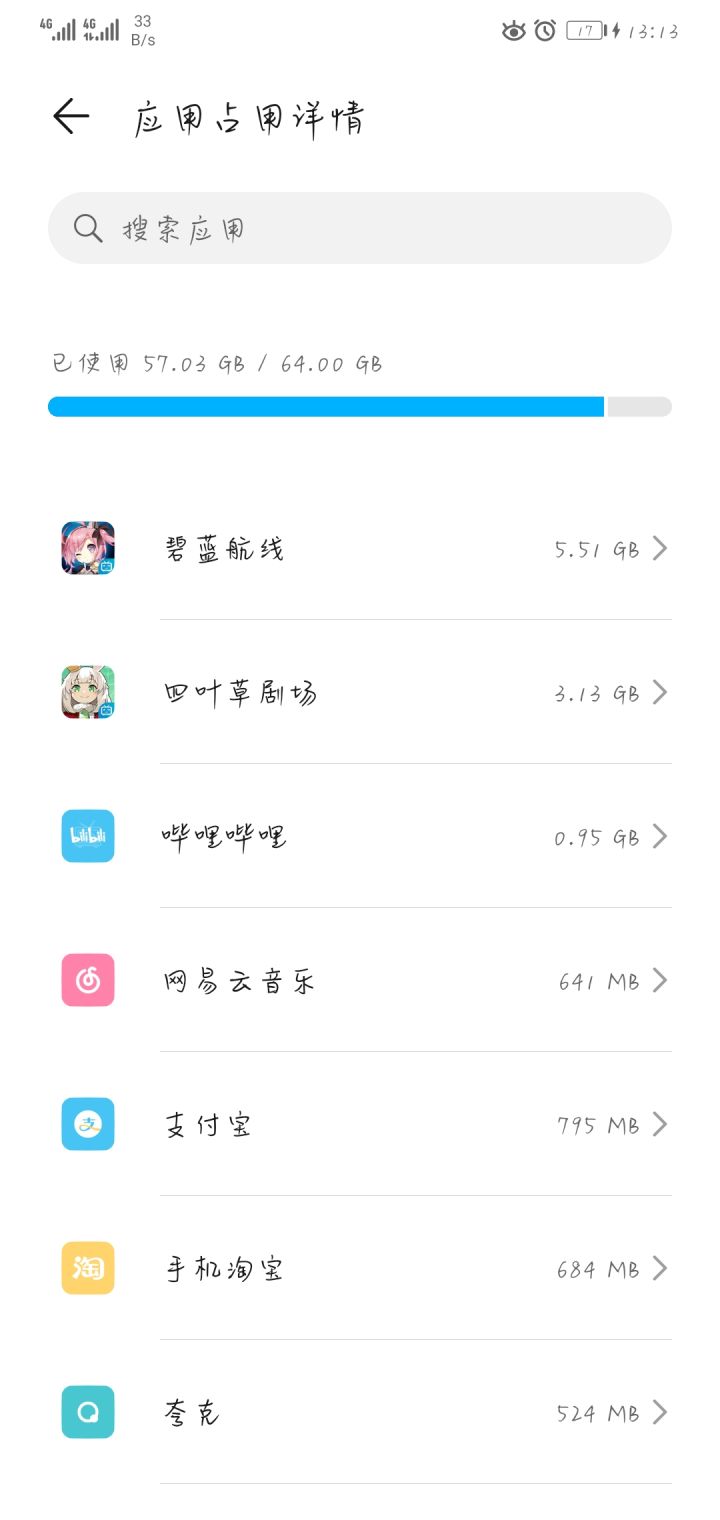Open 四叶草剧场 storage details
720x1520 pixels.
point(360,692)
